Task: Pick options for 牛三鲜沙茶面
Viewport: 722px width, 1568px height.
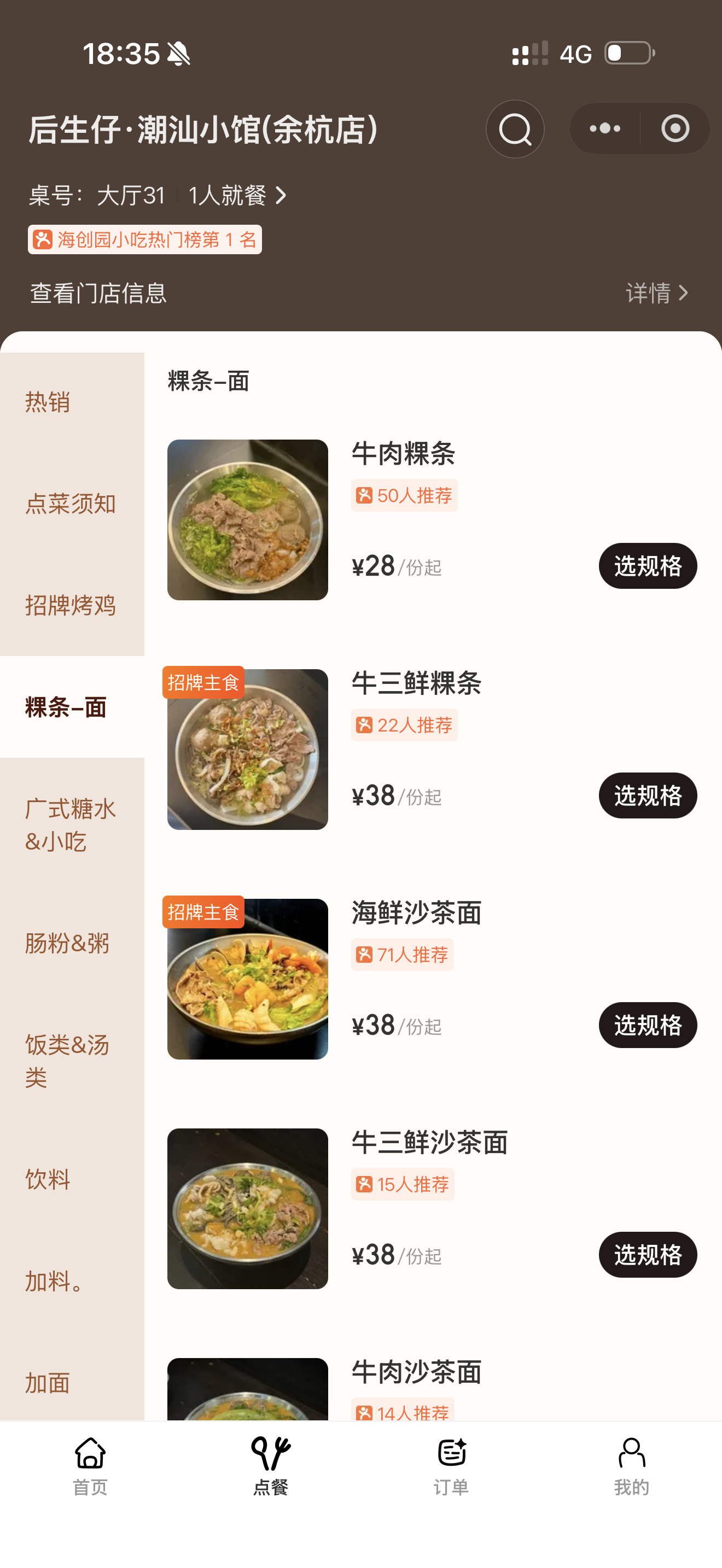Action: point(647,1255)
